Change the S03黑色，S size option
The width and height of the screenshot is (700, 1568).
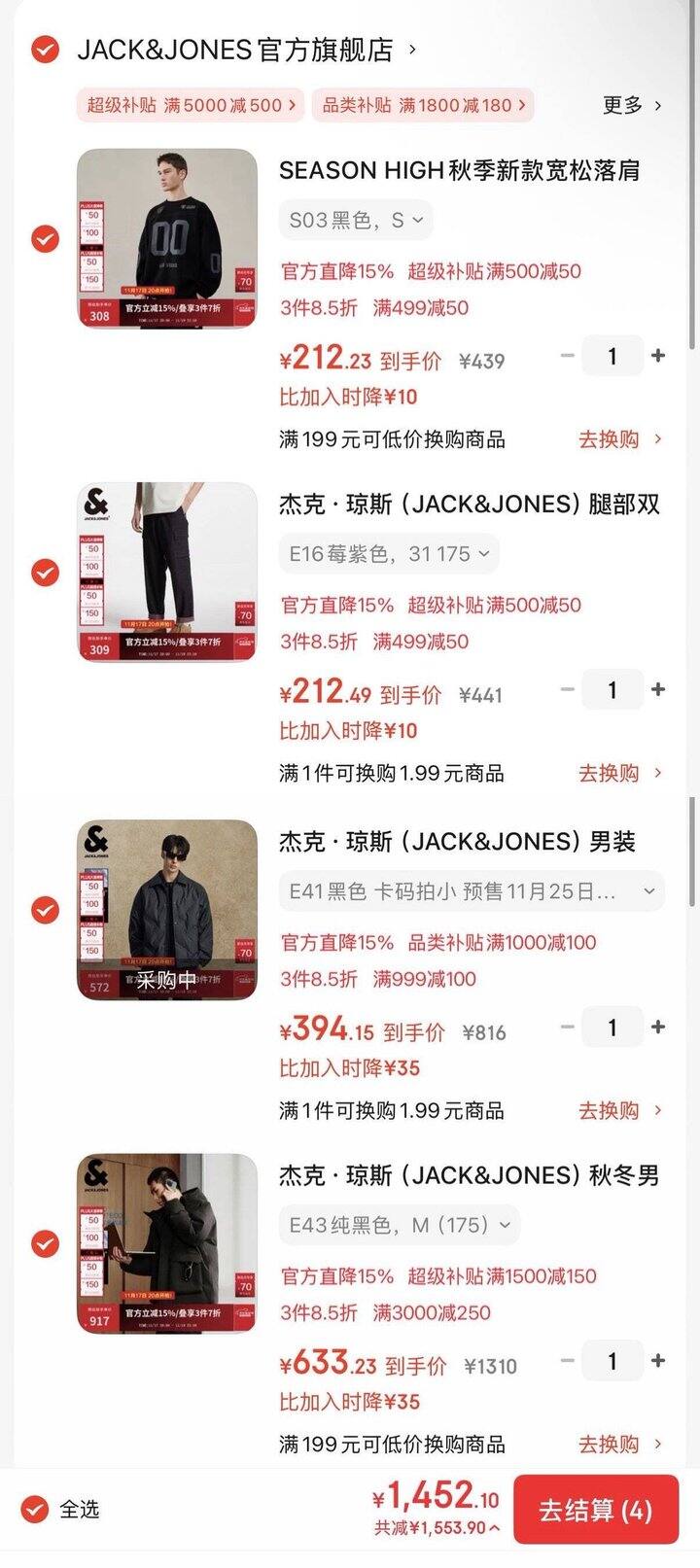pyautogui.click(x=356, y=220)
